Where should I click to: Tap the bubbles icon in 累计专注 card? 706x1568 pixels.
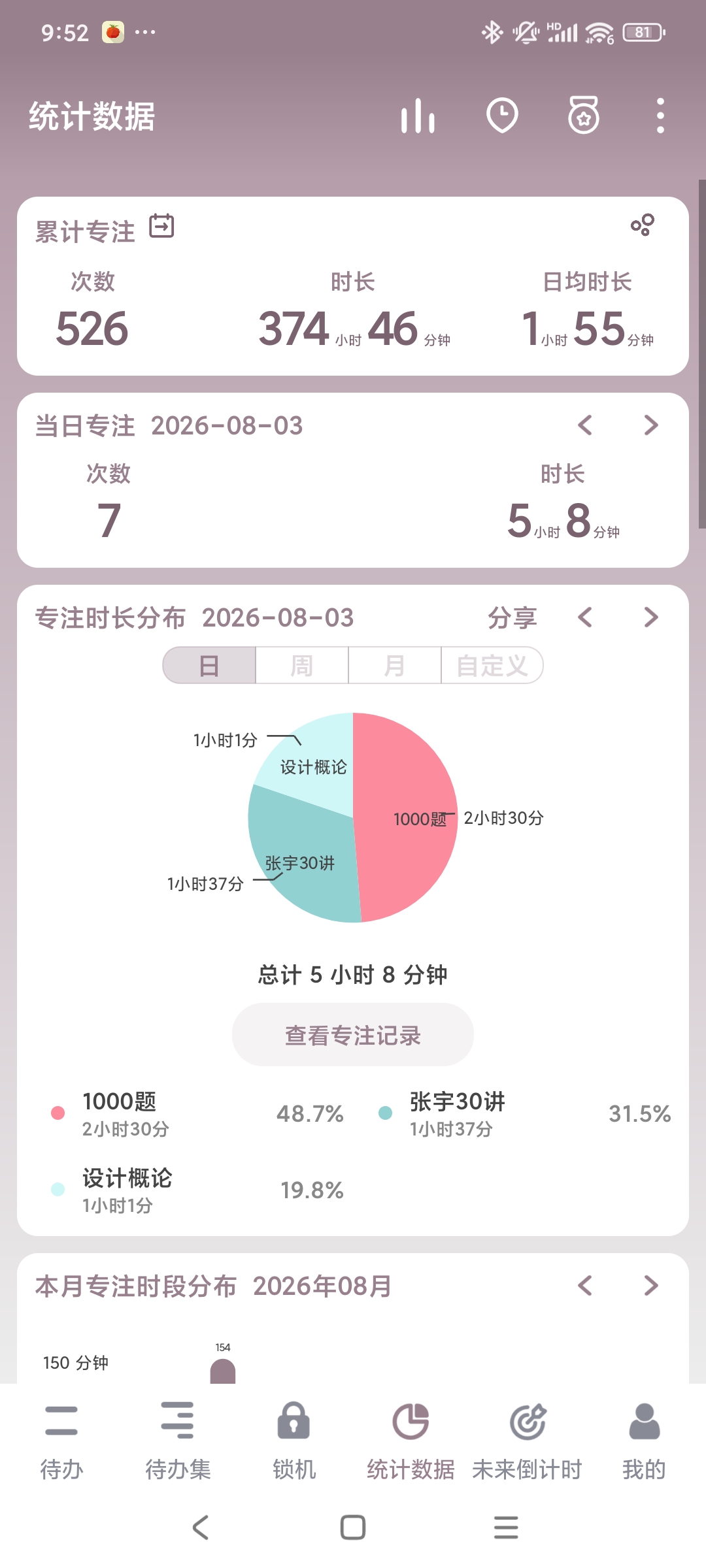coord(643,225)
